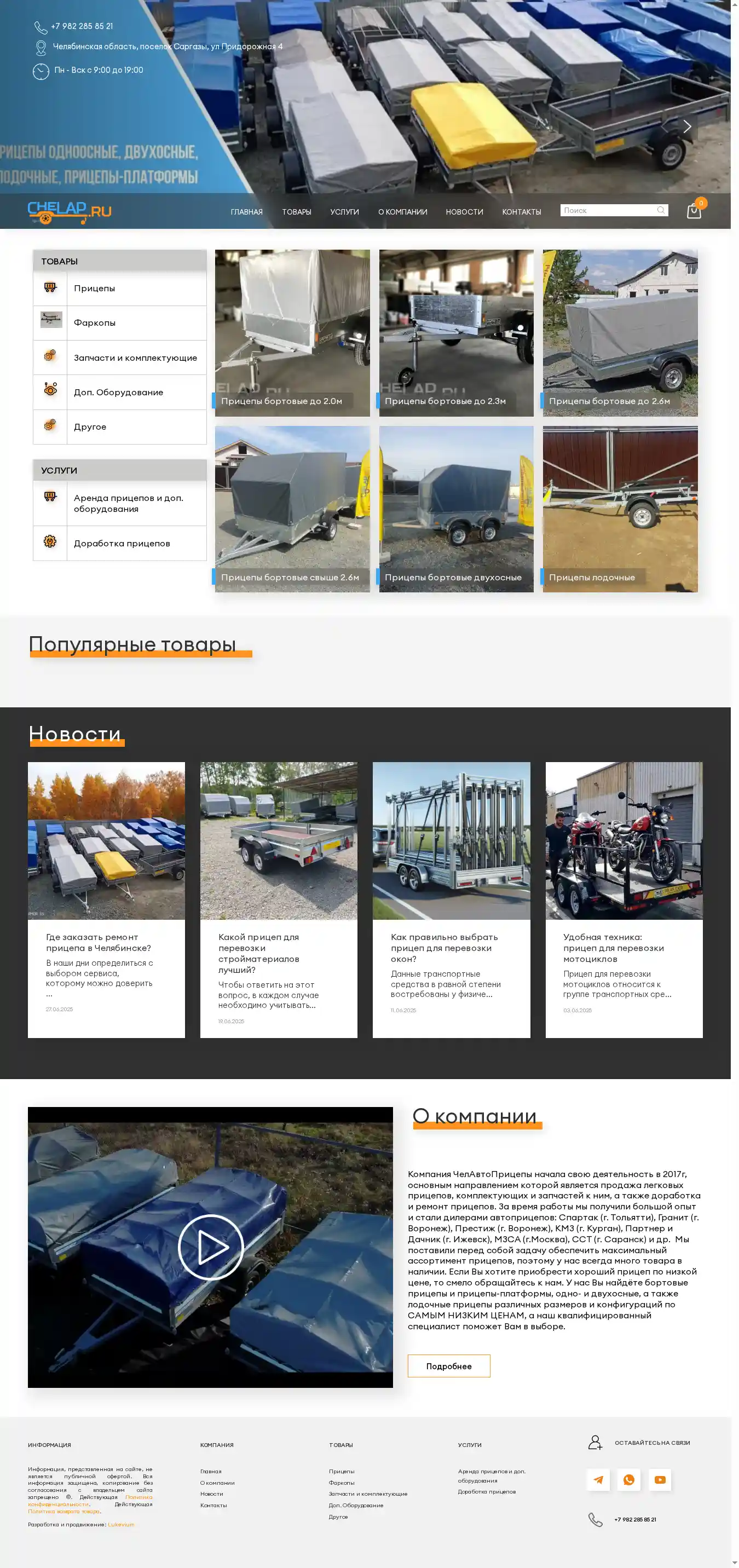Open the shopping cart icon
The height and width of the screenshot is (1568, 739).
click(x=694, y=211)
